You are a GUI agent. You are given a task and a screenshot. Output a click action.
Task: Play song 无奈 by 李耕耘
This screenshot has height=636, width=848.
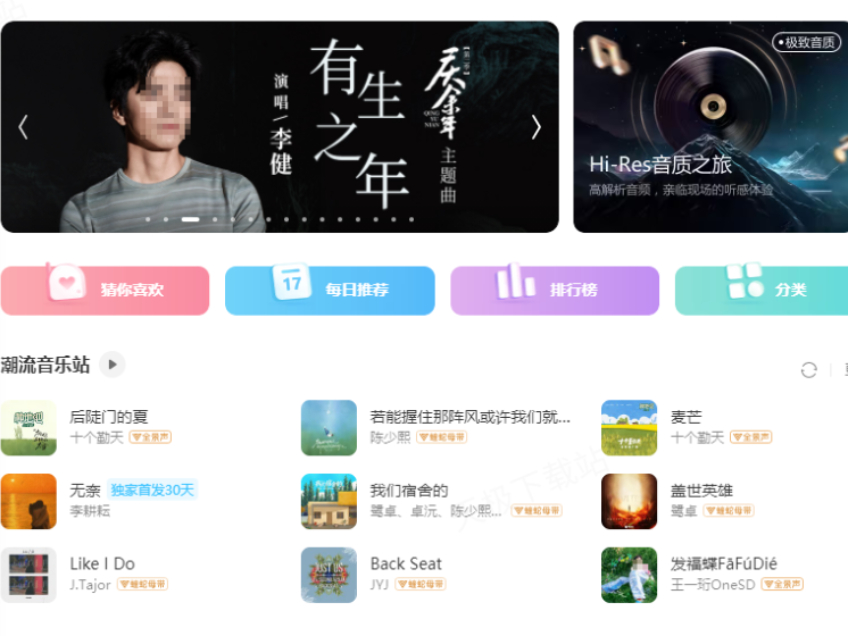(29, 501)
